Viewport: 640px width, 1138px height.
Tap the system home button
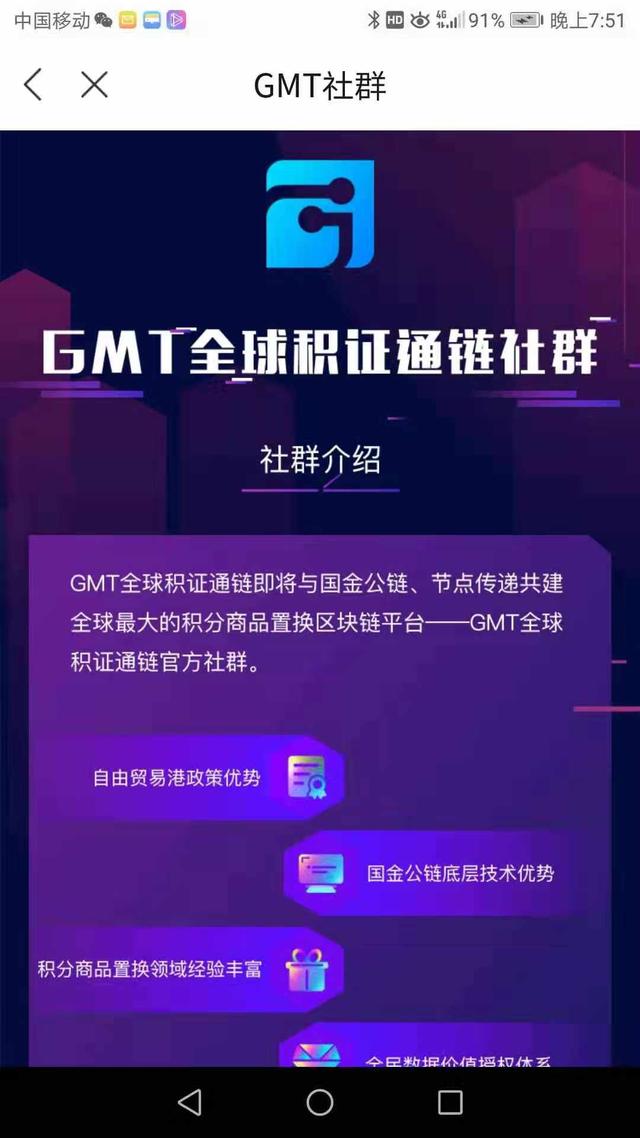click(x=320, y=1102)
